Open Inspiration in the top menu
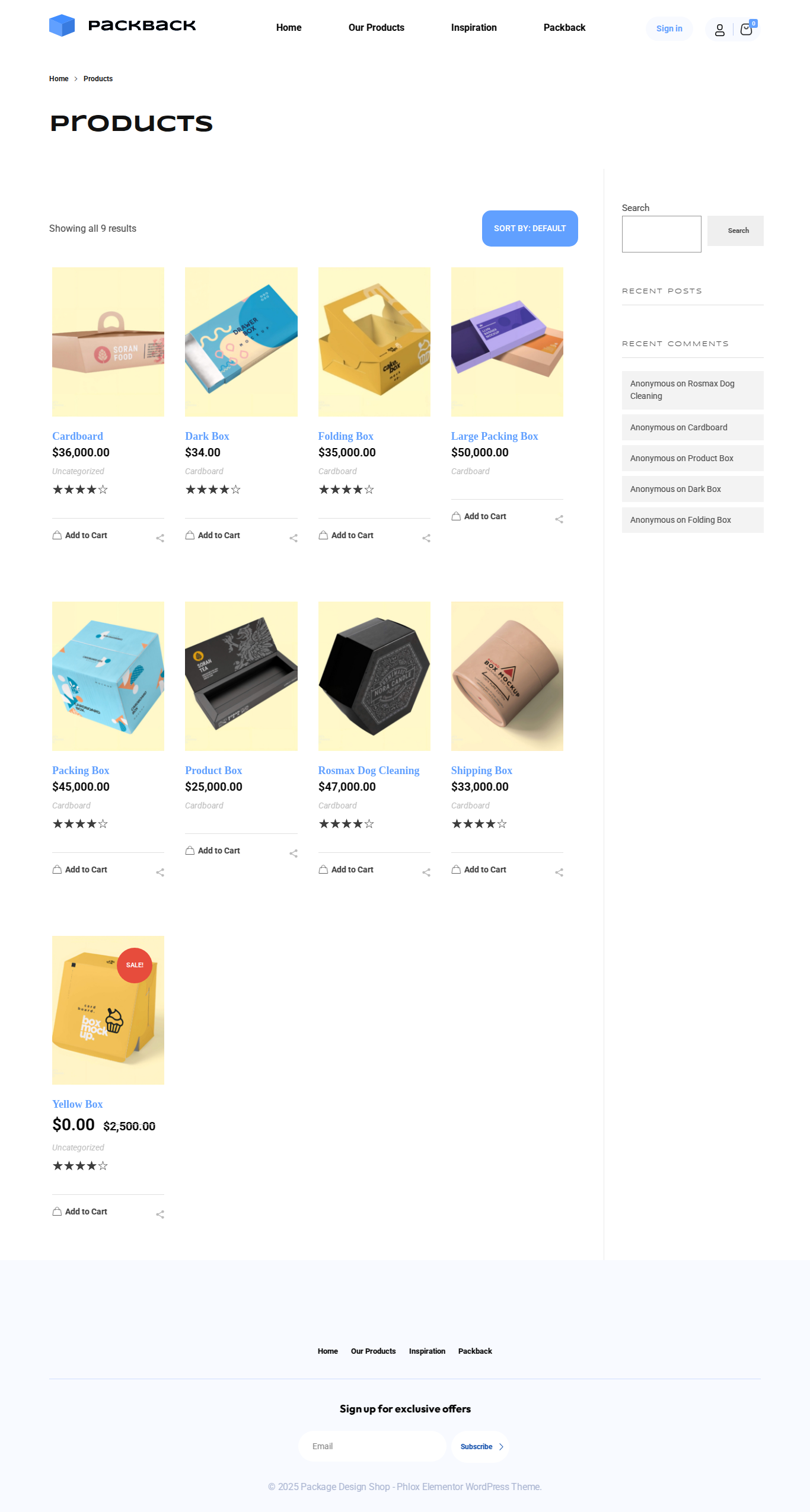This screenshot has width=810, height=1512. tap(473, 28)
